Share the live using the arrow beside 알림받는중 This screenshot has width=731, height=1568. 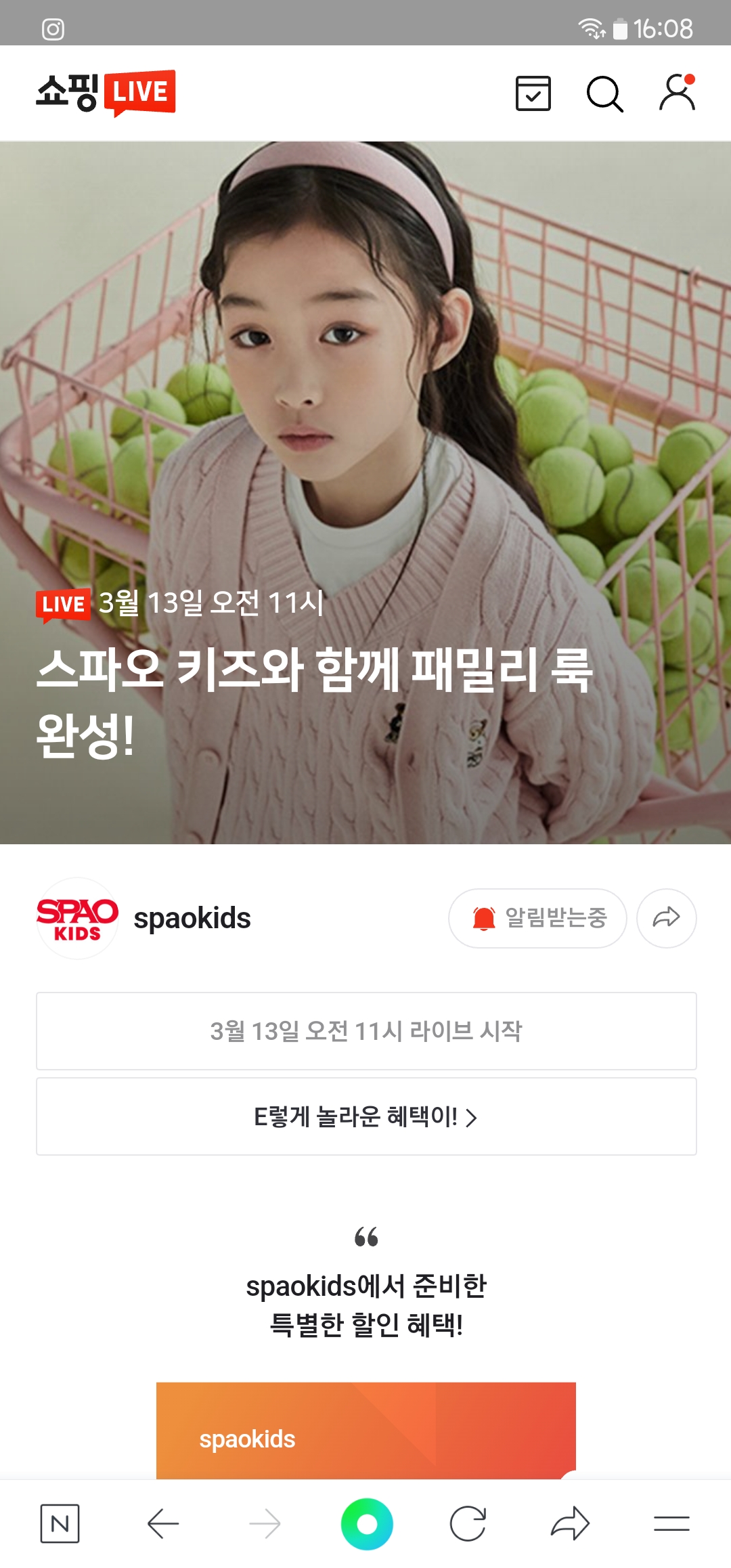[x=667, y=918]
